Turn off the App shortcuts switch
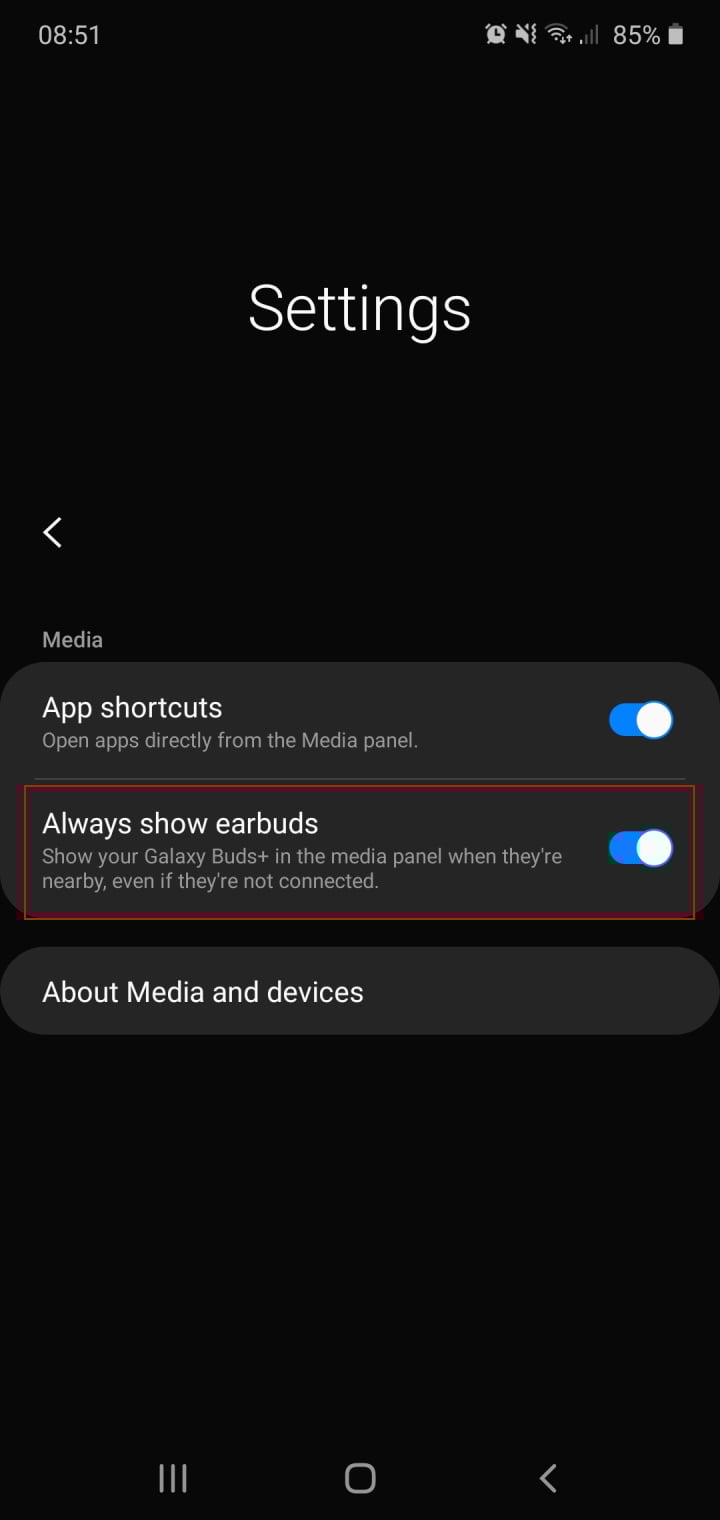The width and height of the screenshot is (720, 1520). pyautogui.click(x=640, y=720)
